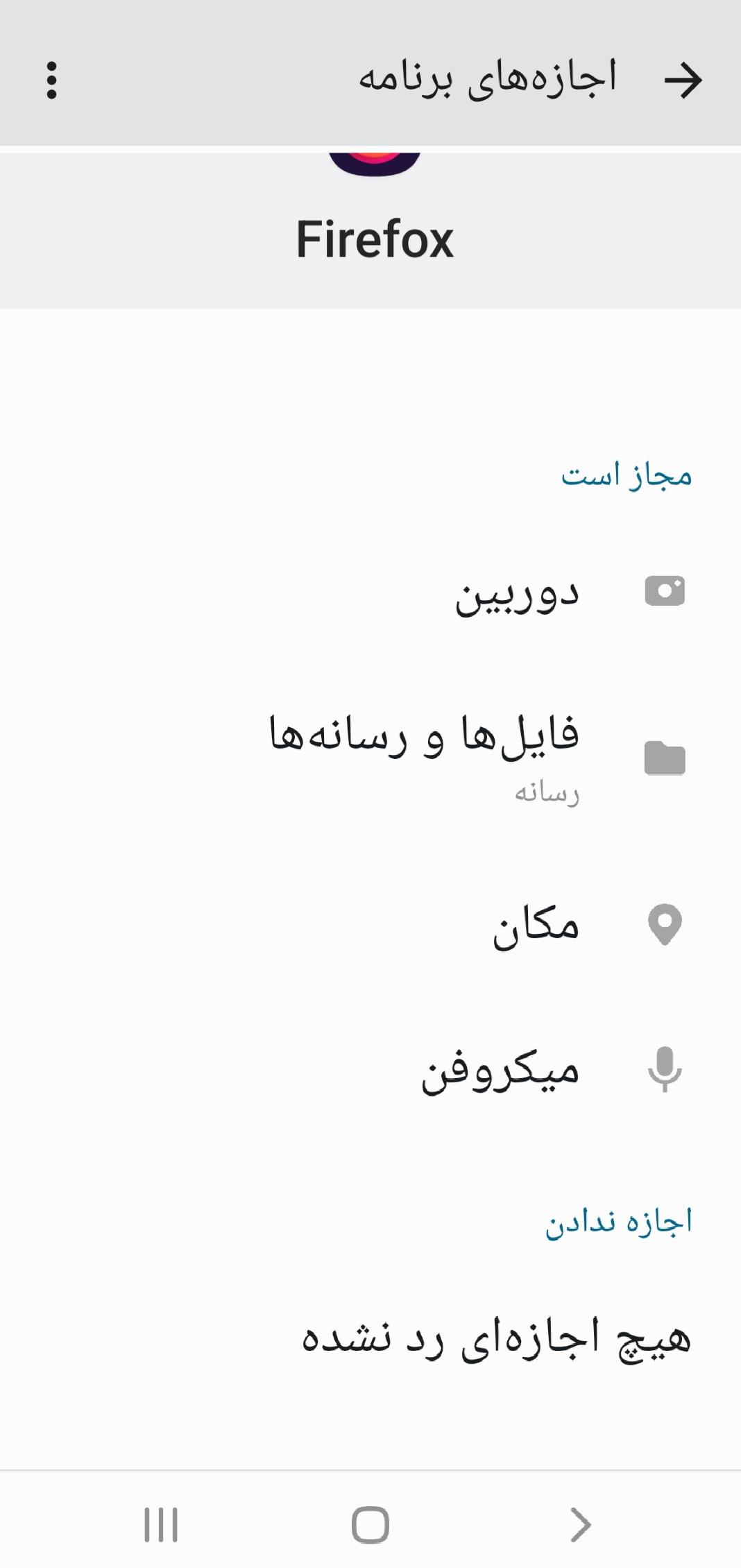Go back using the top arrow
This screenshot has height=1568, width=741.
pos(683,80)
